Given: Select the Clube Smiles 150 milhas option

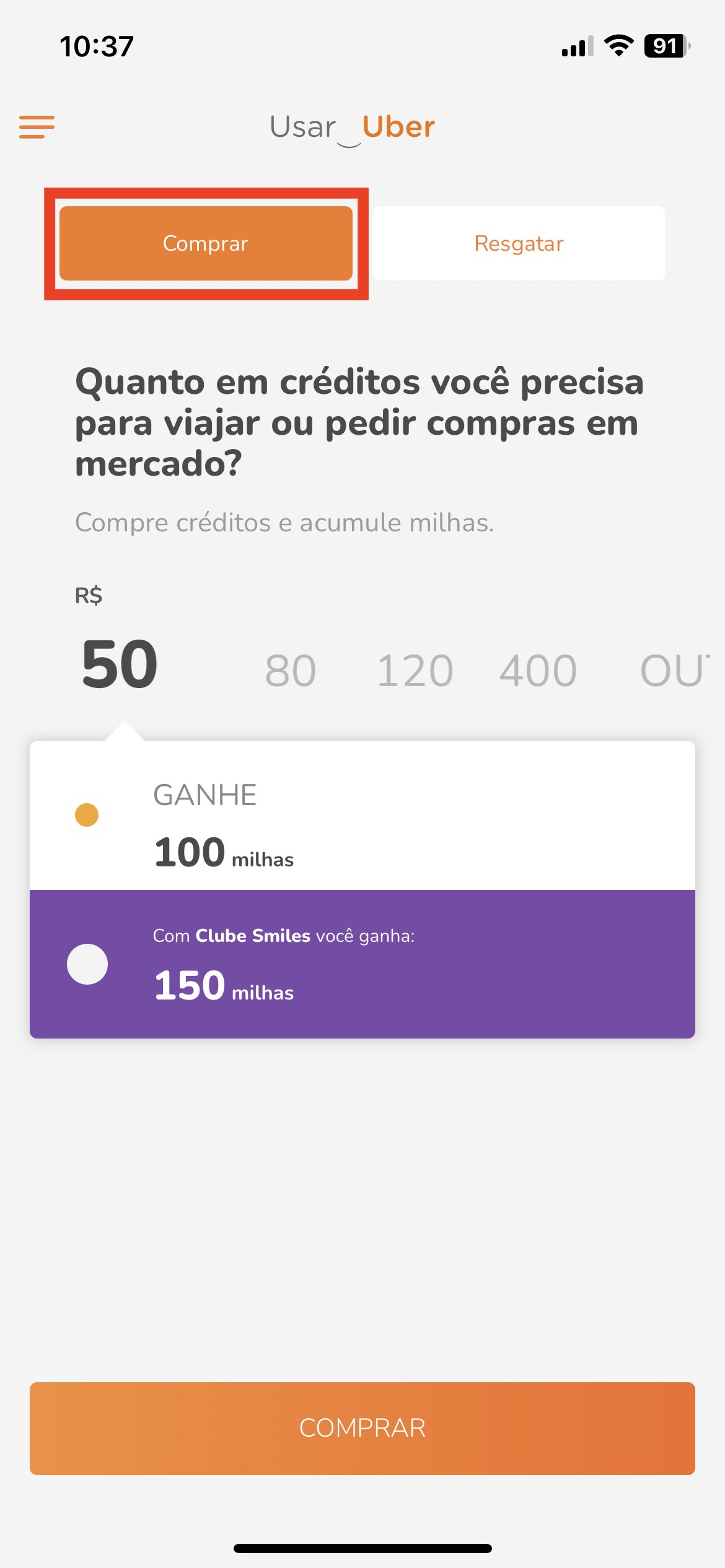Looking at the screenshot, I should point(362,964).
